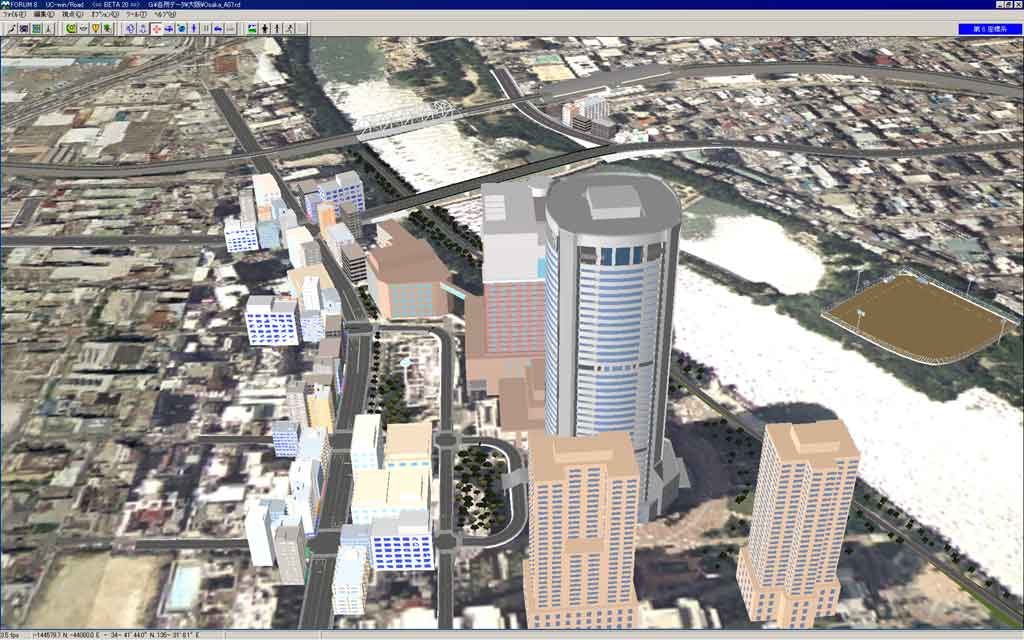Open the オプション (Options) menu

click(105, 15)
